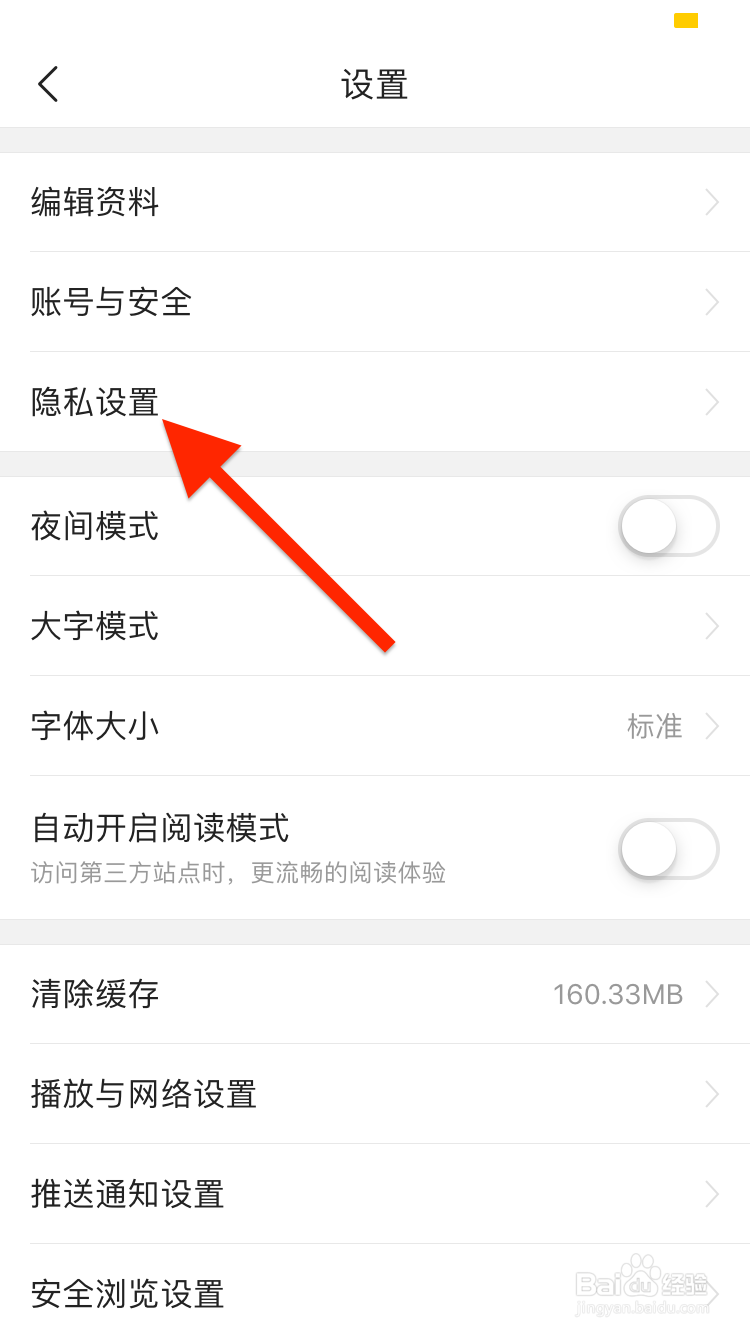
Task: Click chevron beside 推送通知设置
Action: 712,1194
